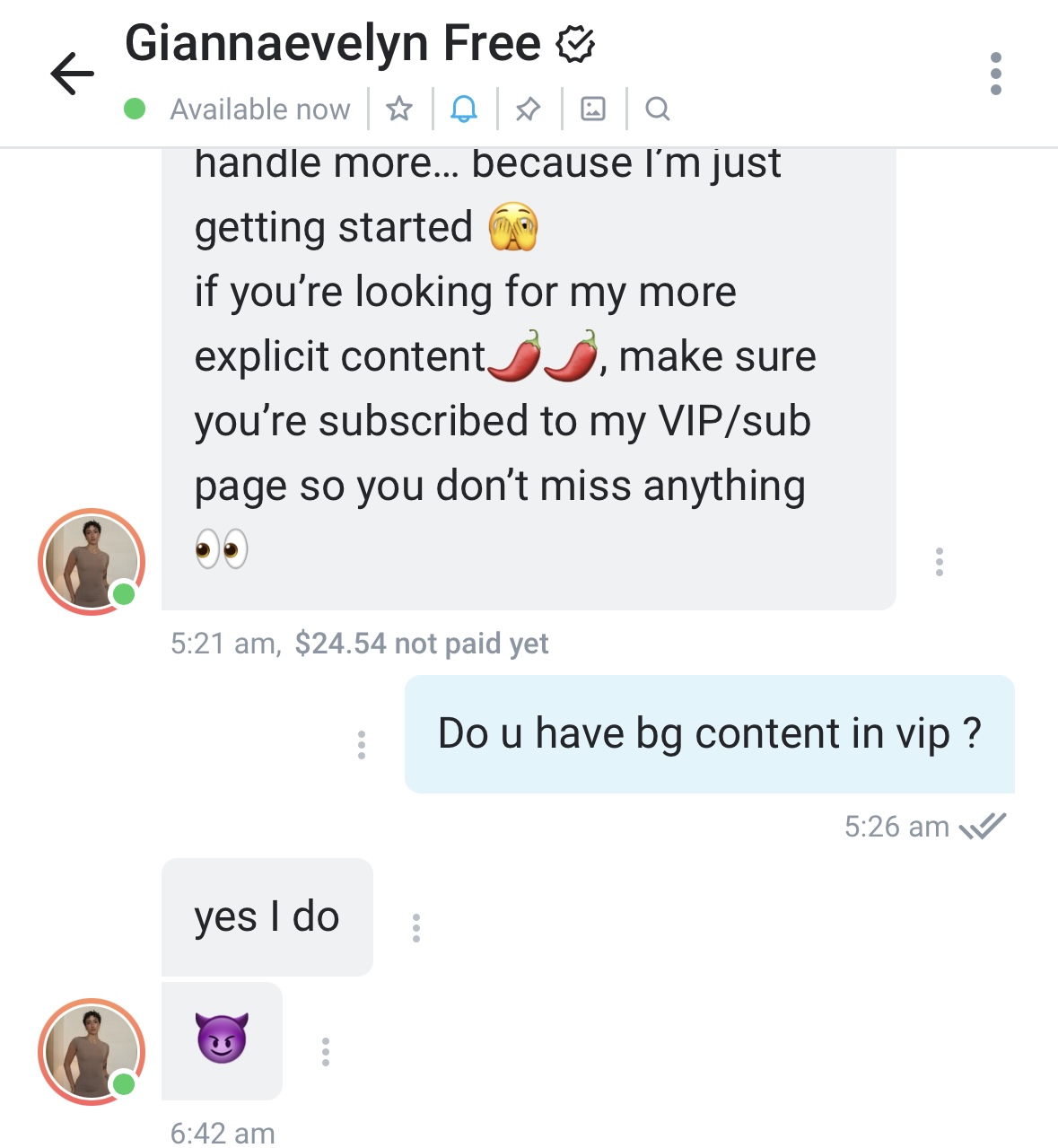
Task: Toggle chat notifications with bell icon
Action: click(x=464, y=109)
